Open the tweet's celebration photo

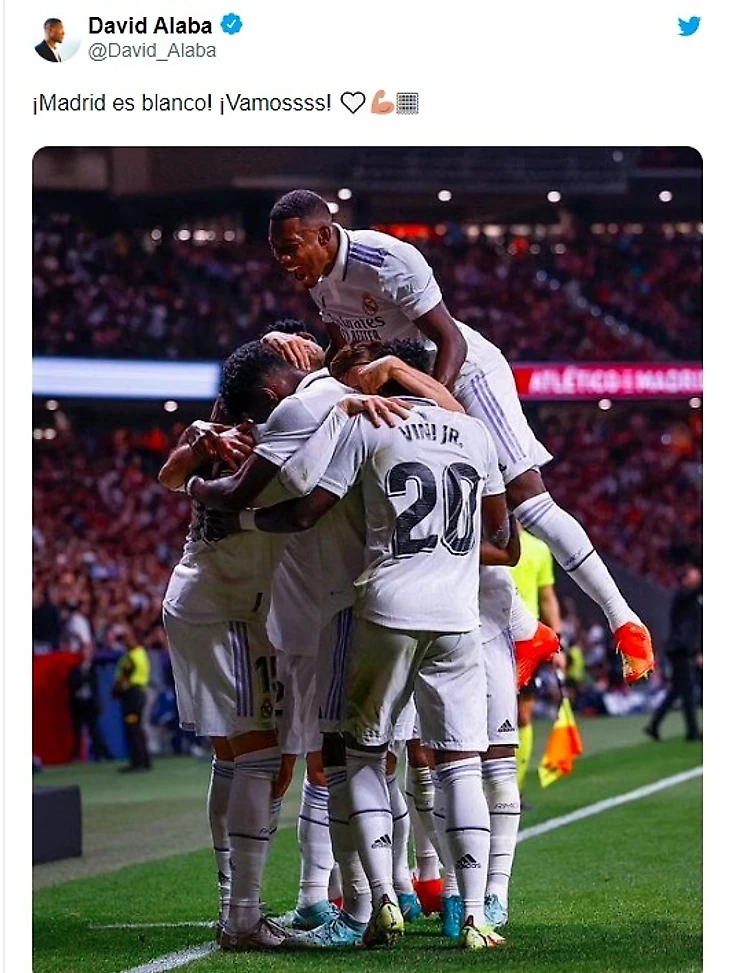click(367, 560)
